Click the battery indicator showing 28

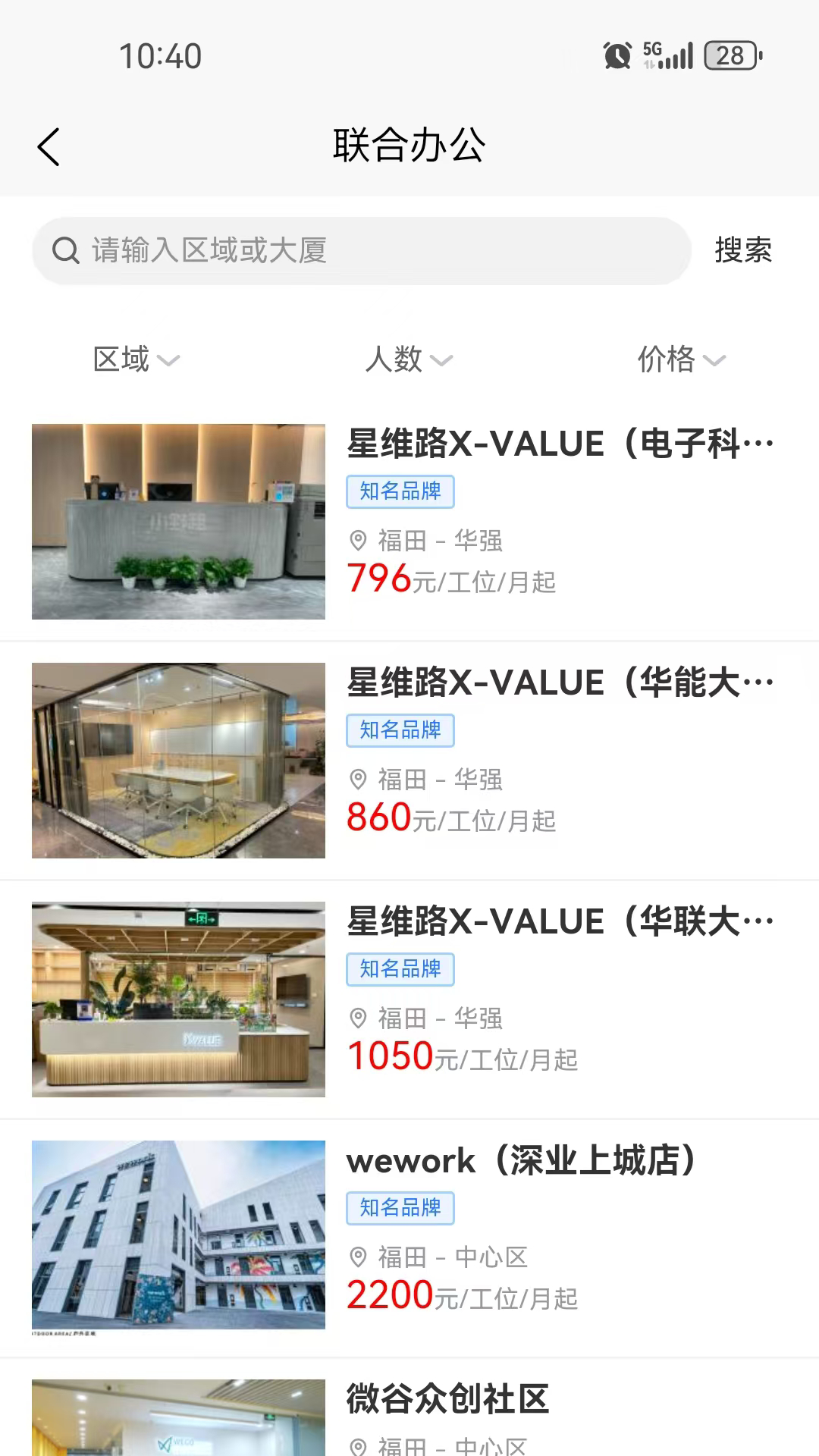pyautogui.click(x=730, y=55)
